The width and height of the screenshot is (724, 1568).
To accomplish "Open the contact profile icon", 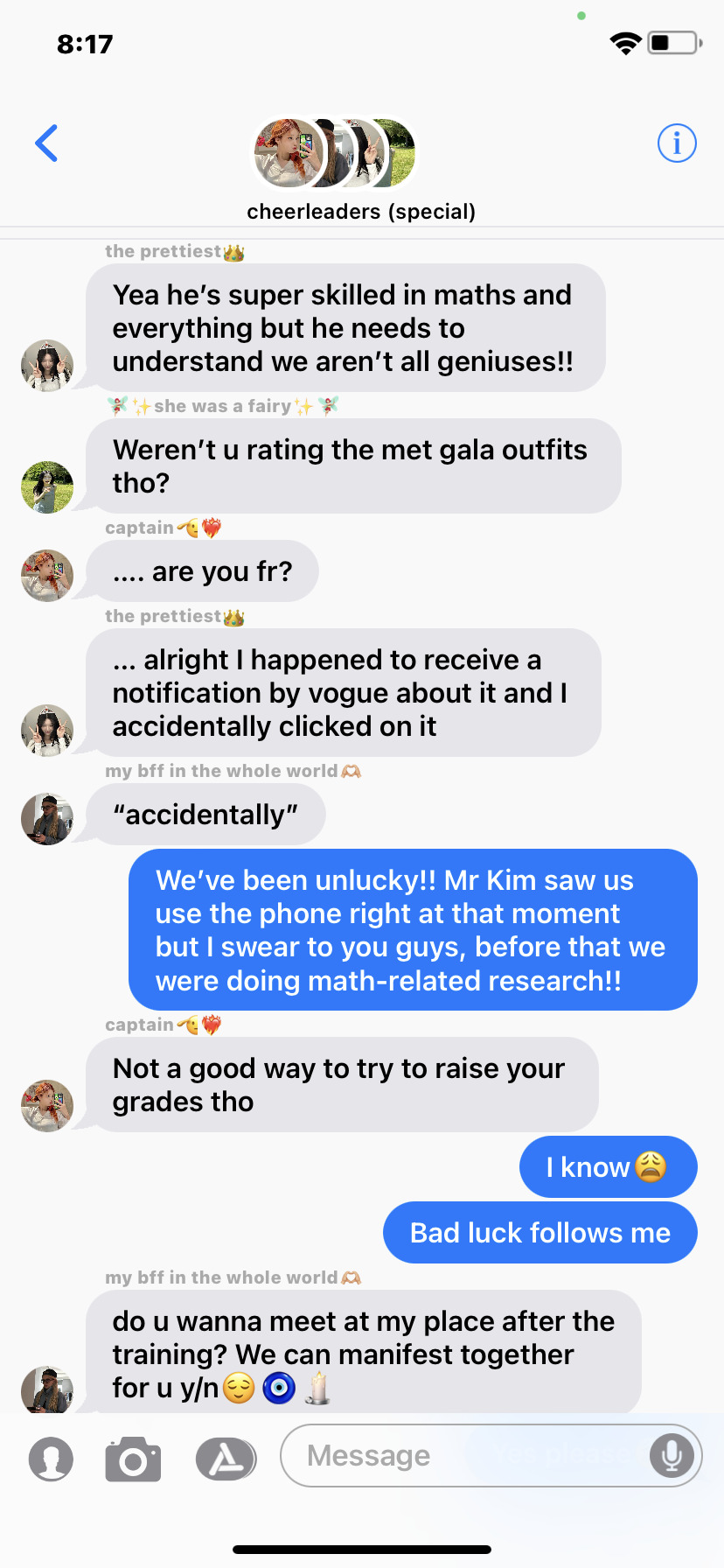I will click(51, 1459).
